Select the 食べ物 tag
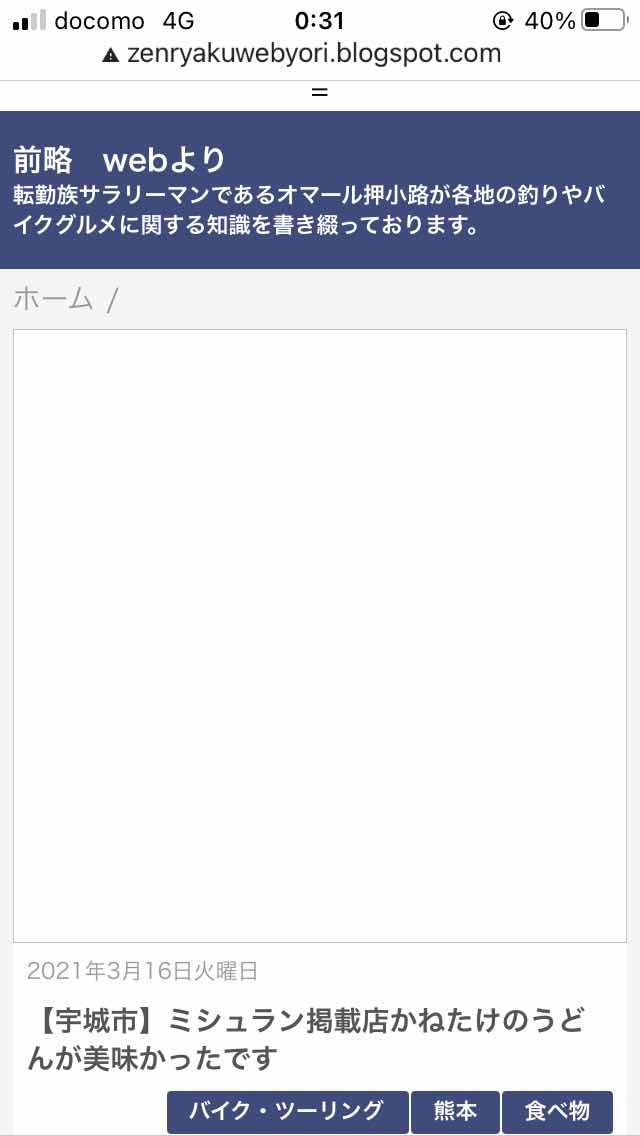Viewport: 640px width, 1136px height. tap(557, 1111)
